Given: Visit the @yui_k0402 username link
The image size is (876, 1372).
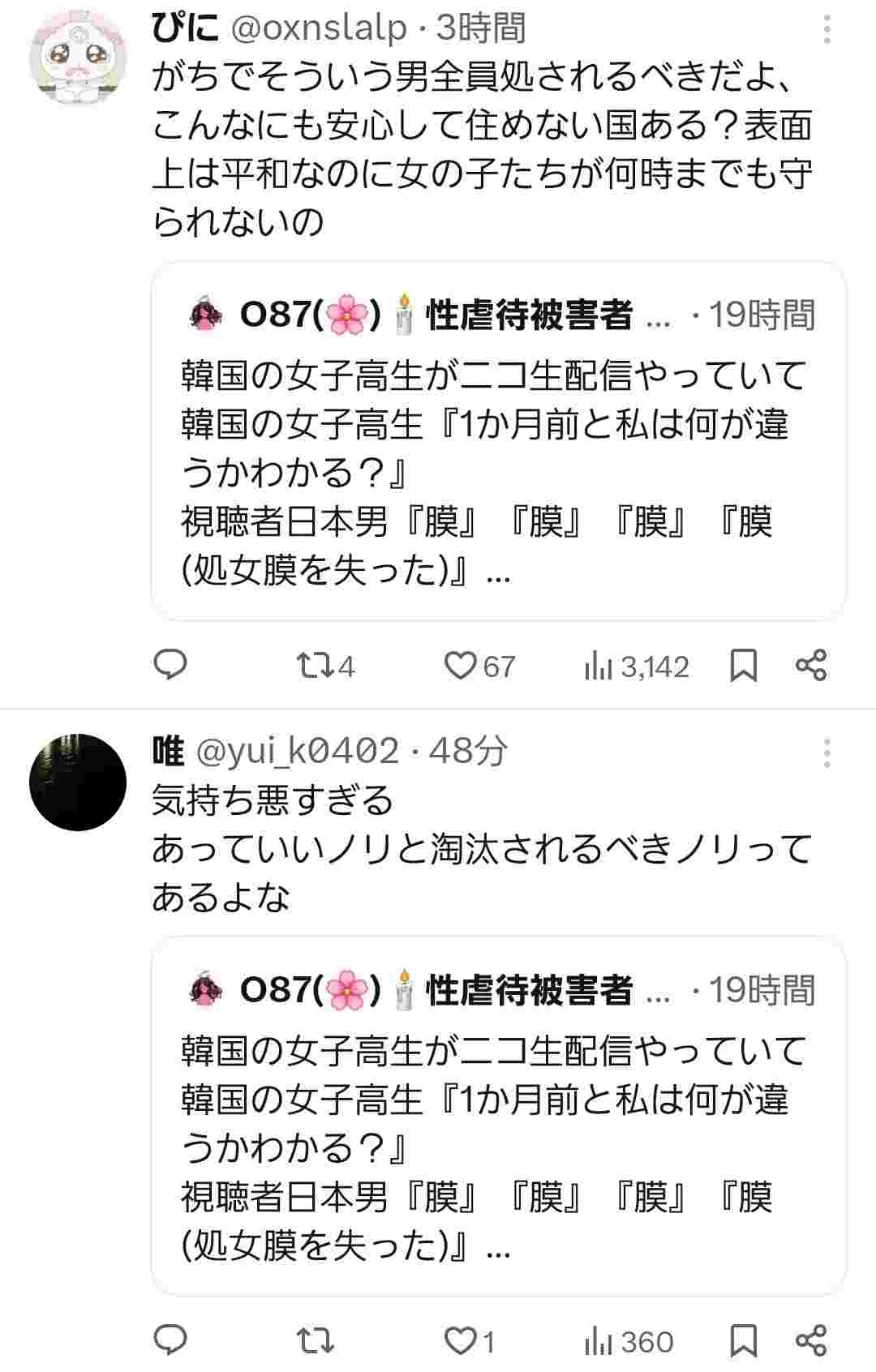Looking at the screenshot, I should pyautogui.click(x=298, y=751).
